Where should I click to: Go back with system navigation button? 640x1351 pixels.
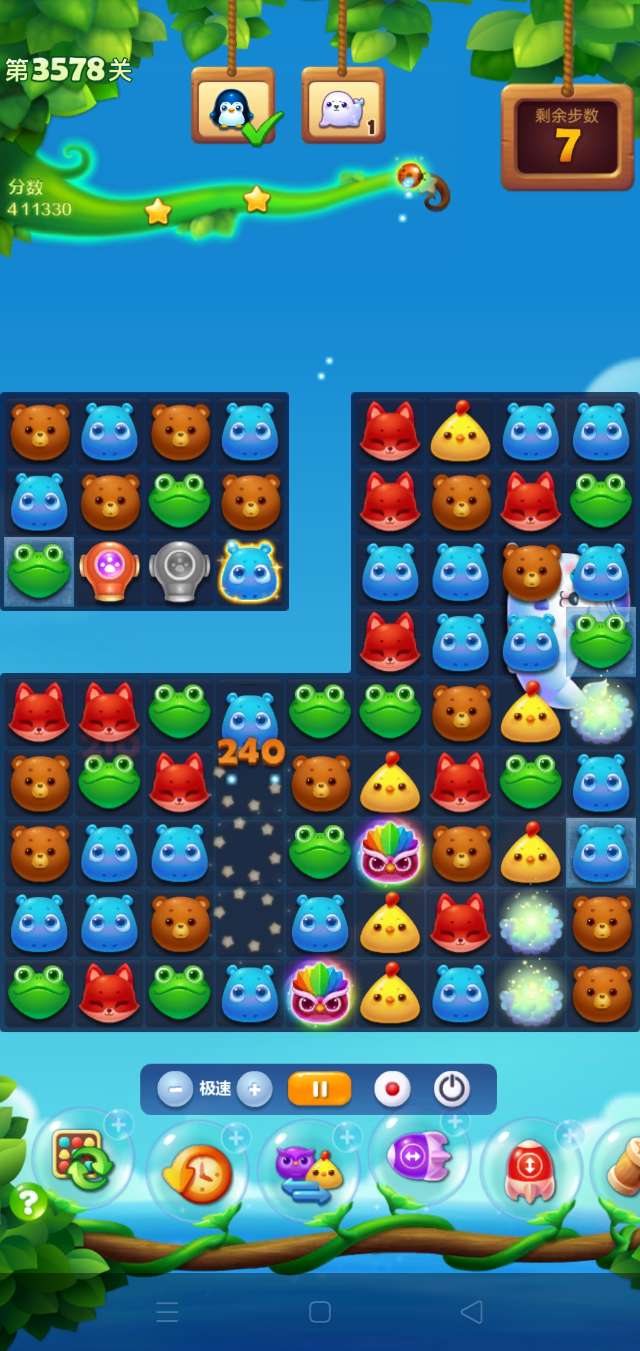pyautogui.click(x=471, y=1312)
